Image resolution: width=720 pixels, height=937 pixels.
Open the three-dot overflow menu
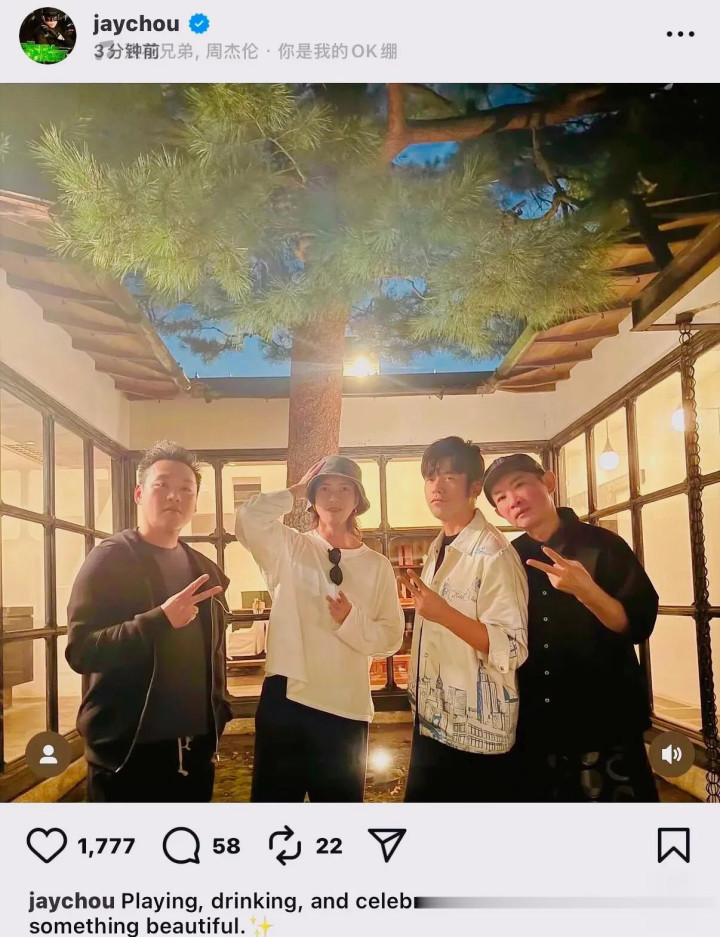680,34
